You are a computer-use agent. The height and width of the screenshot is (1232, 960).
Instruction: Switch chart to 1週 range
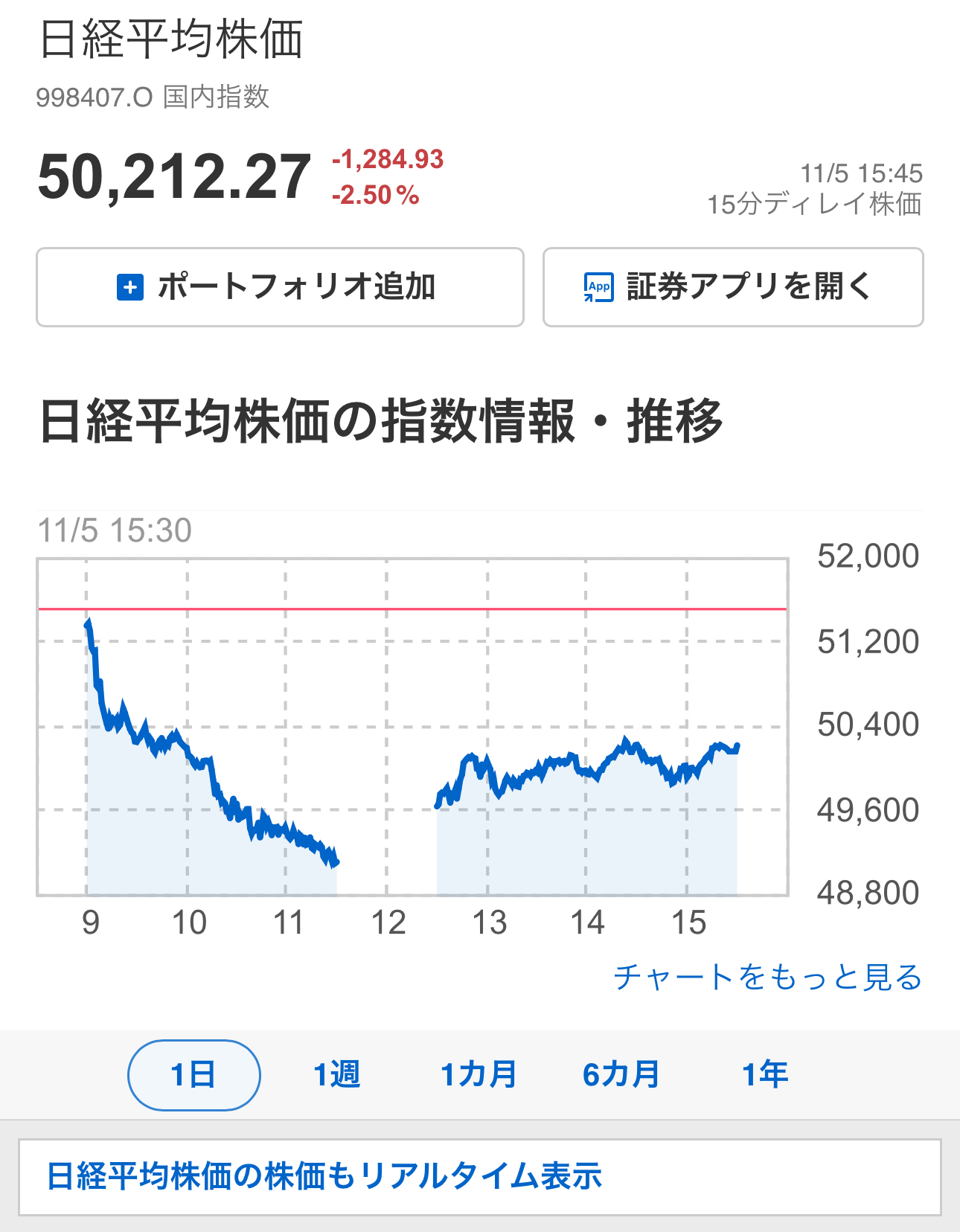coord(336,1075)
